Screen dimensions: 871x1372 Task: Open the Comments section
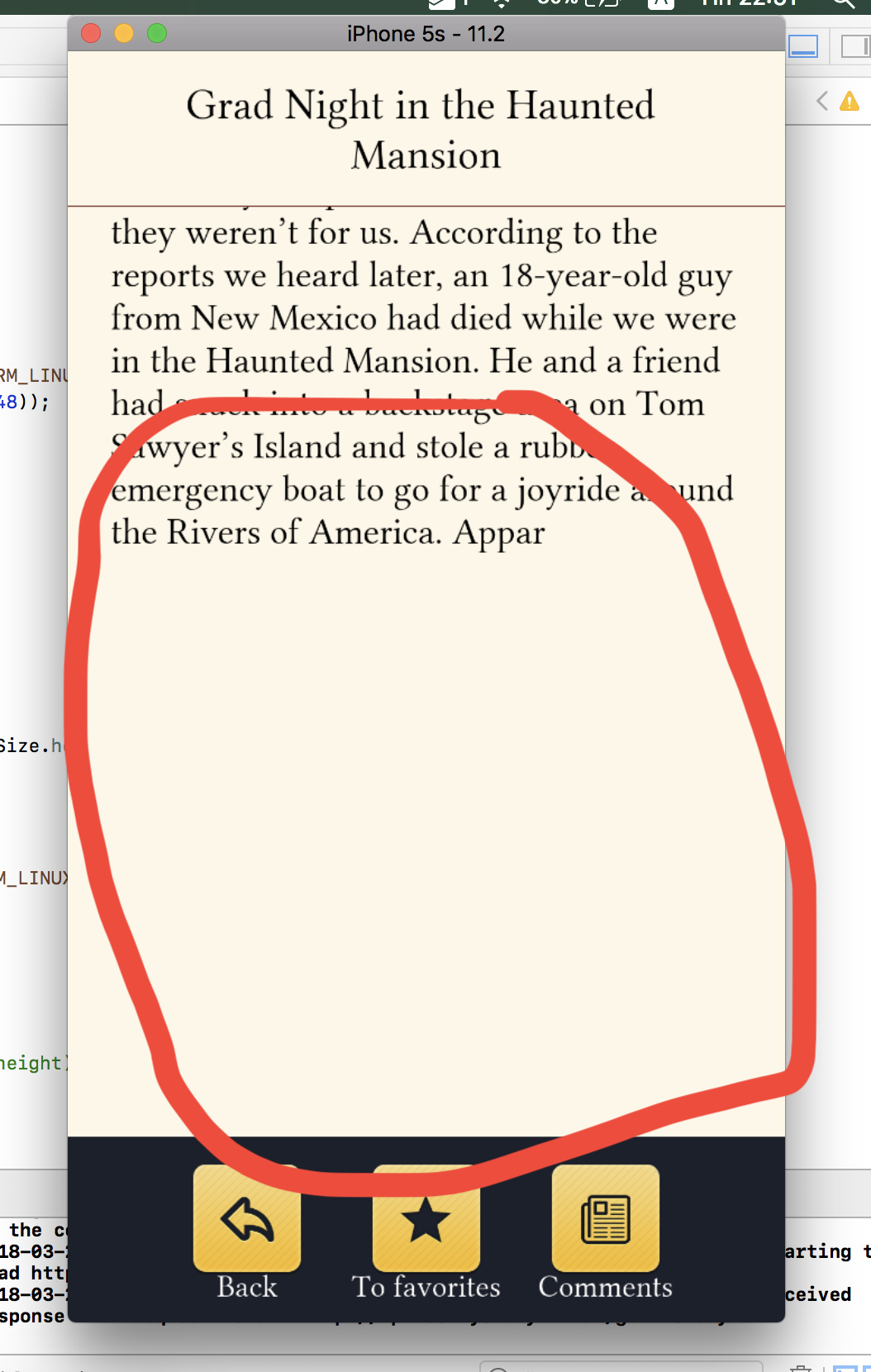[605, 1220]
